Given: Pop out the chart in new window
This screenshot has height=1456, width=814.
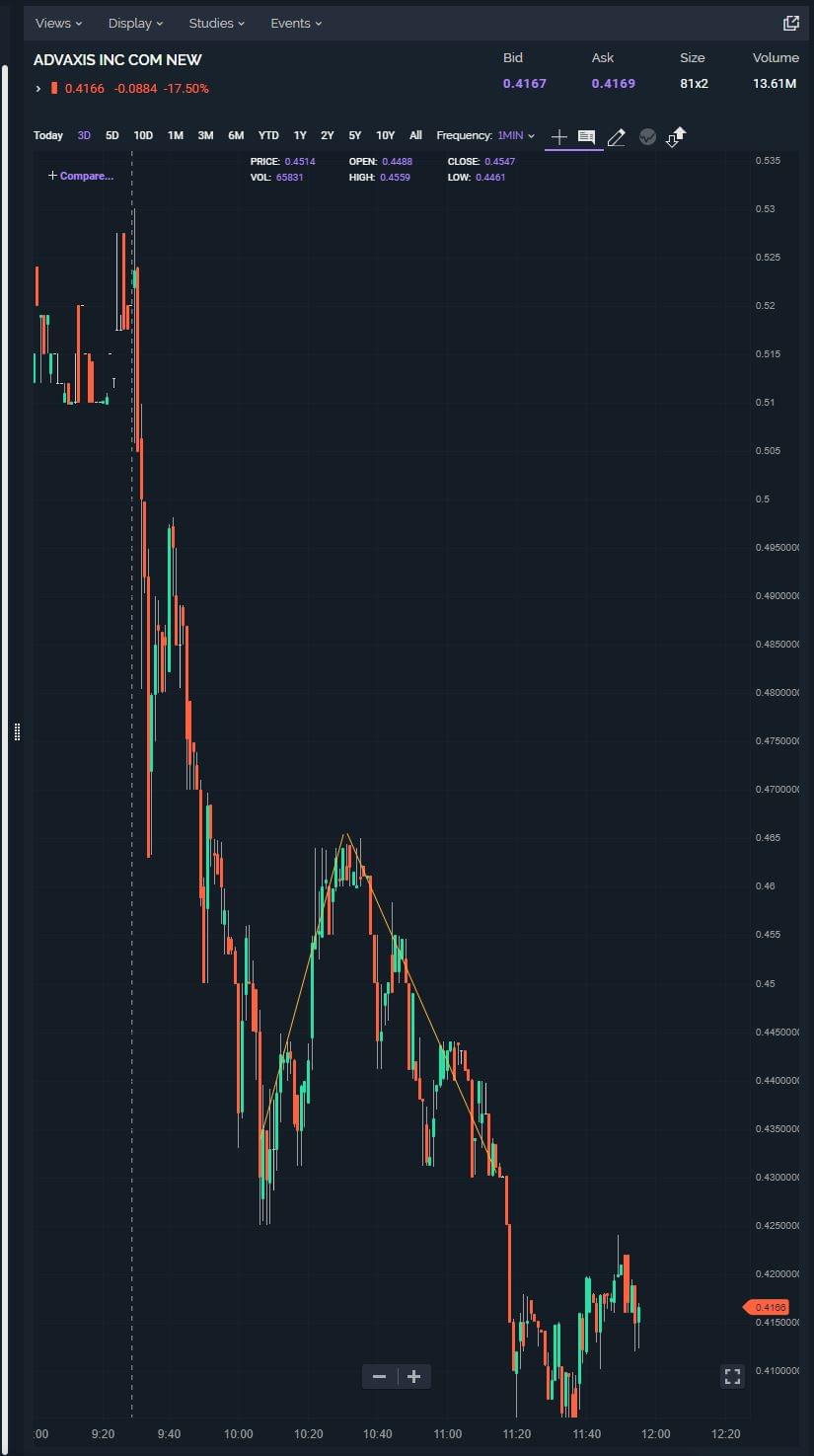Looking at the screenshot, I should click(x=790, y=23).
